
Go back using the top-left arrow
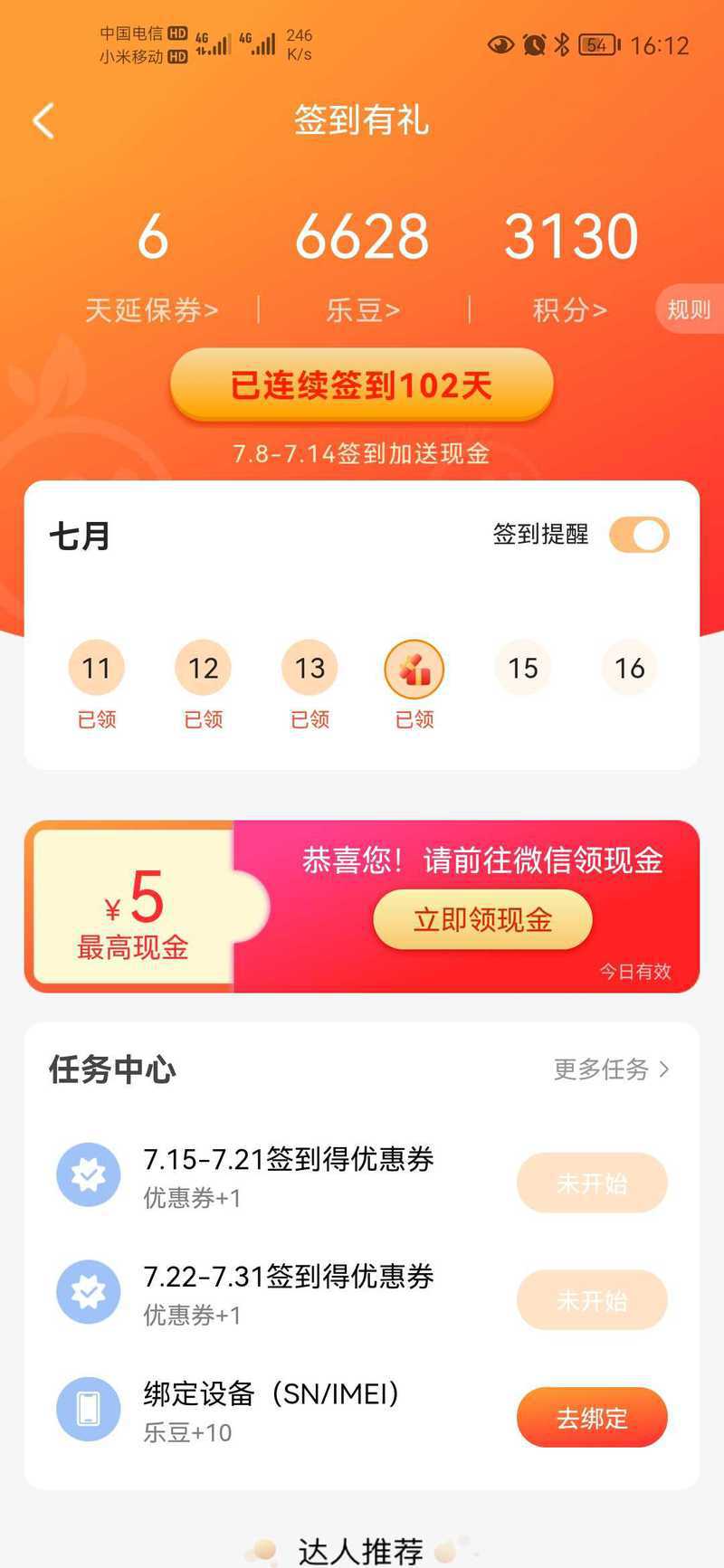[43, 120]
